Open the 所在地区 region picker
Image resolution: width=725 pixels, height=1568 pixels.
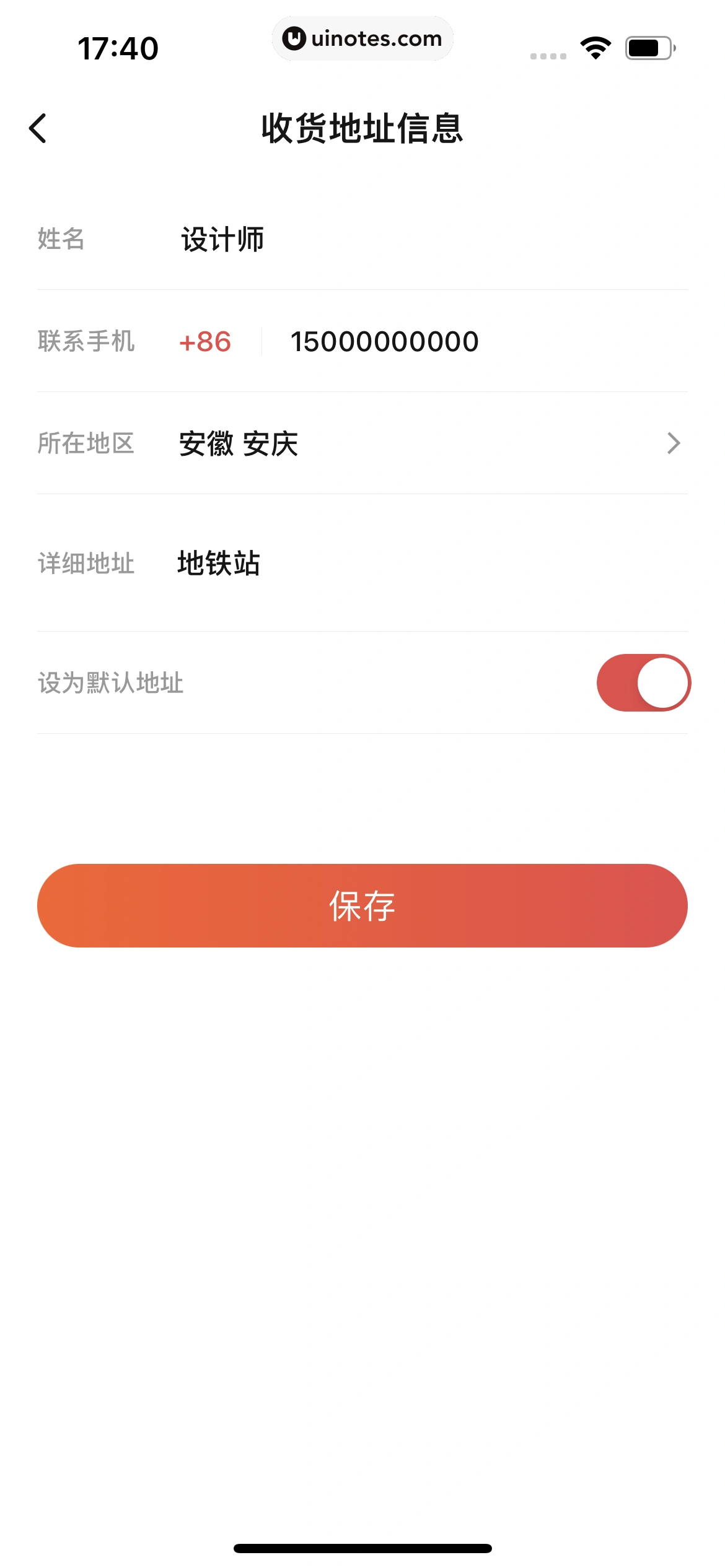[x=362, y=443]
